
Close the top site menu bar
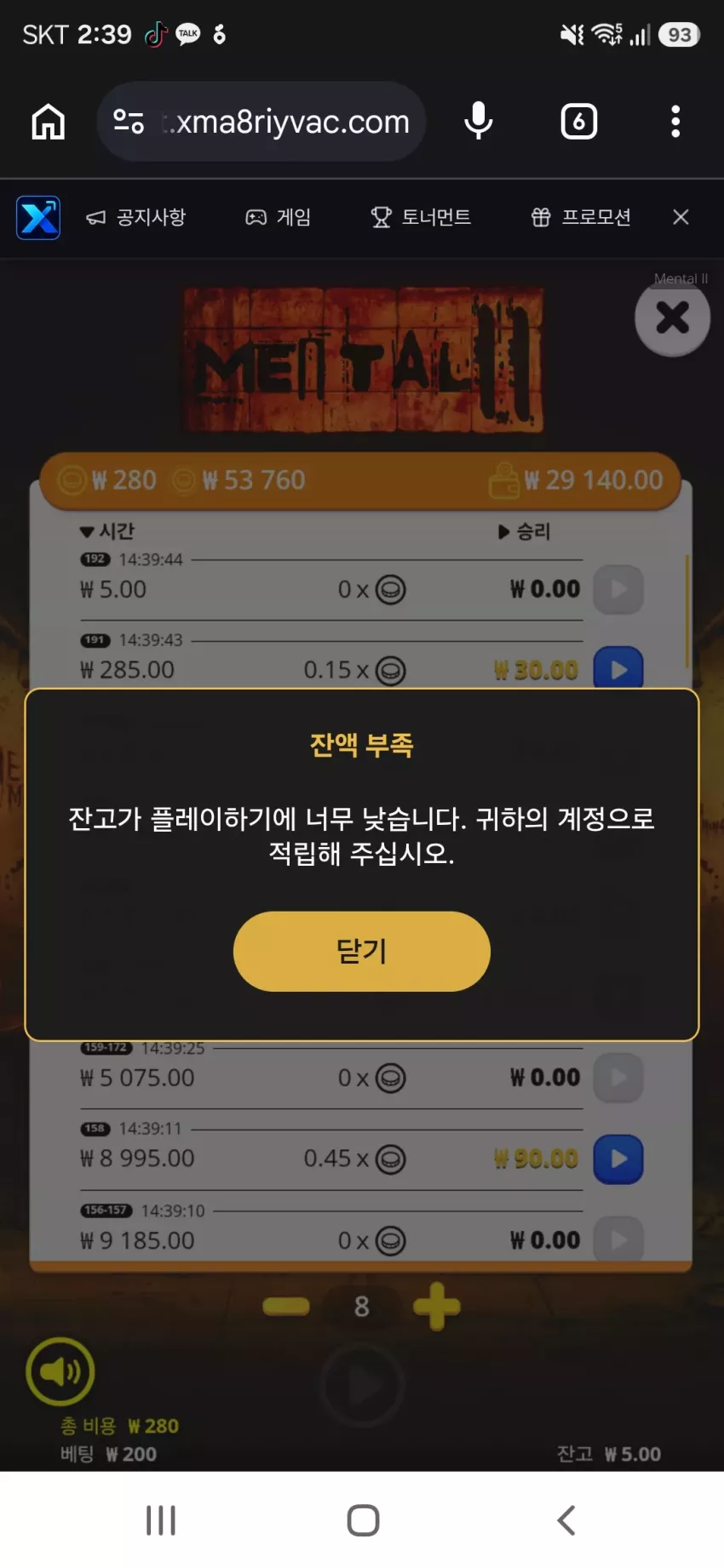click(681, 218)
